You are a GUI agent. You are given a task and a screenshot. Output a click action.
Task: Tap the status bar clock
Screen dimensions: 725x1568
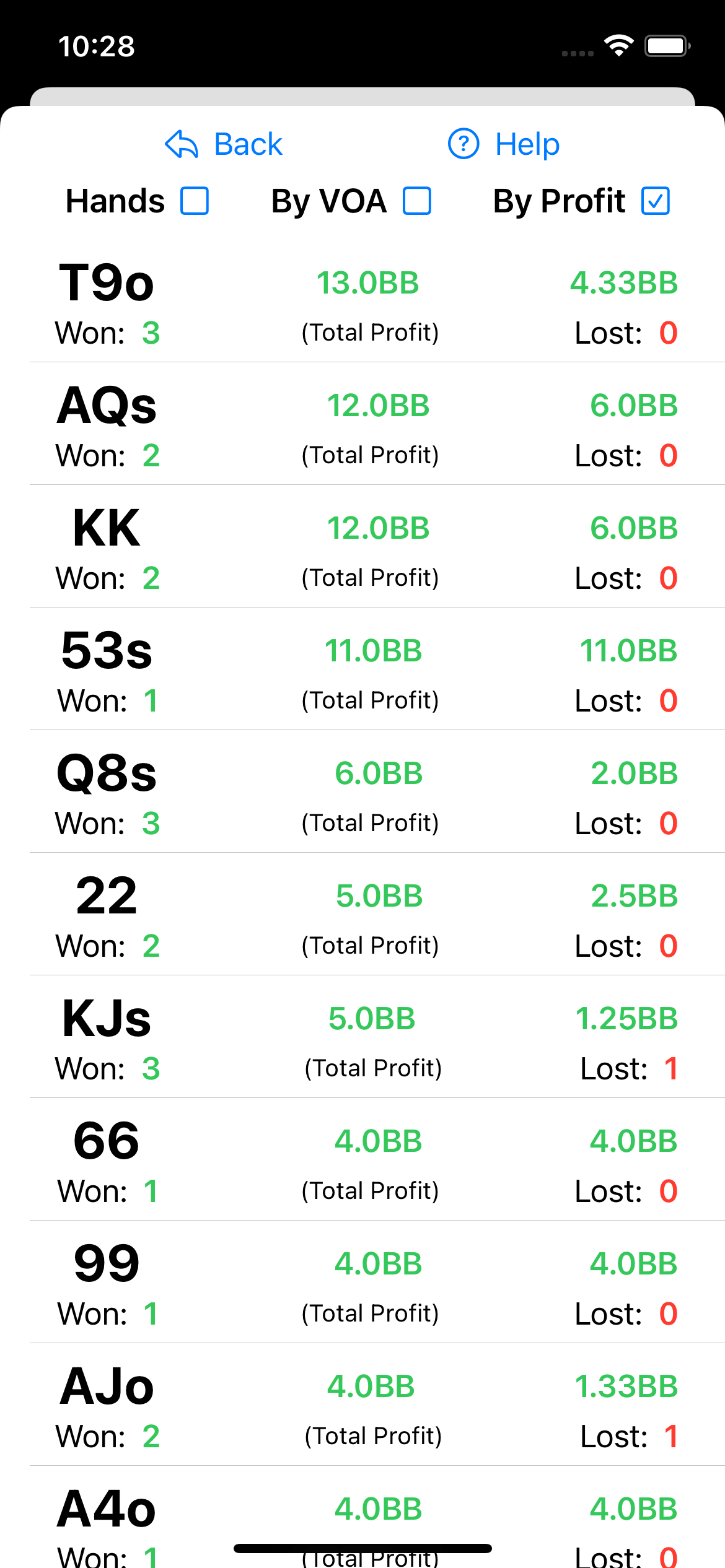click(x=96, y=45)
